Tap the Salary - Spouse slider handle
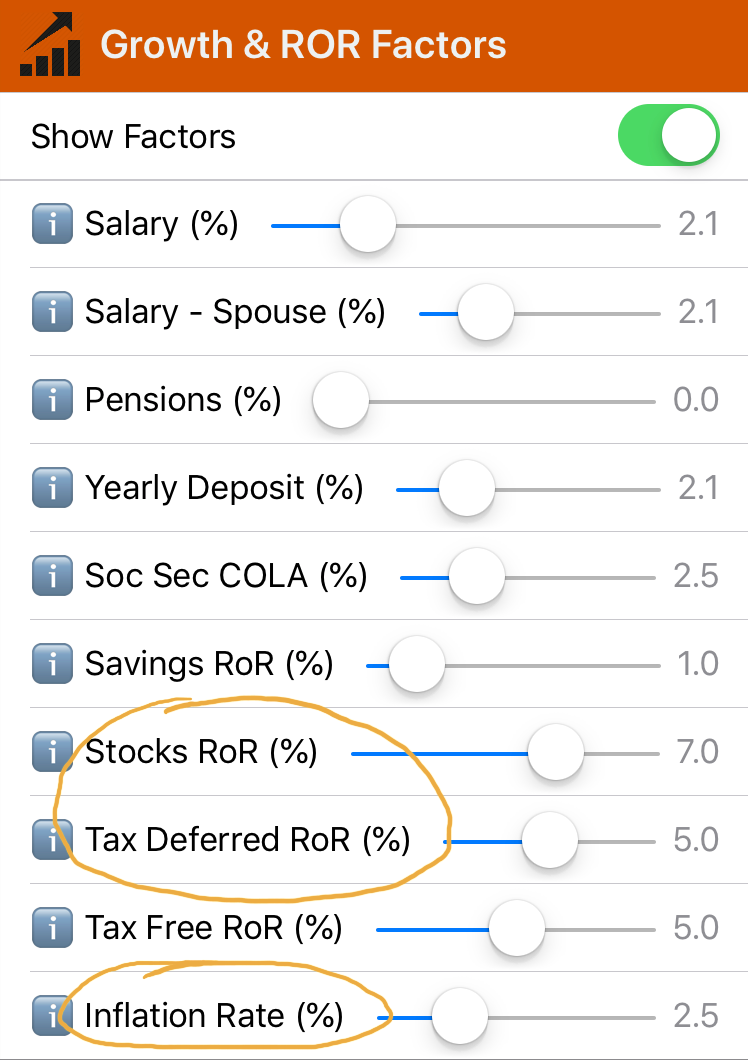The image size is (748, 1060). coord(485,313)
